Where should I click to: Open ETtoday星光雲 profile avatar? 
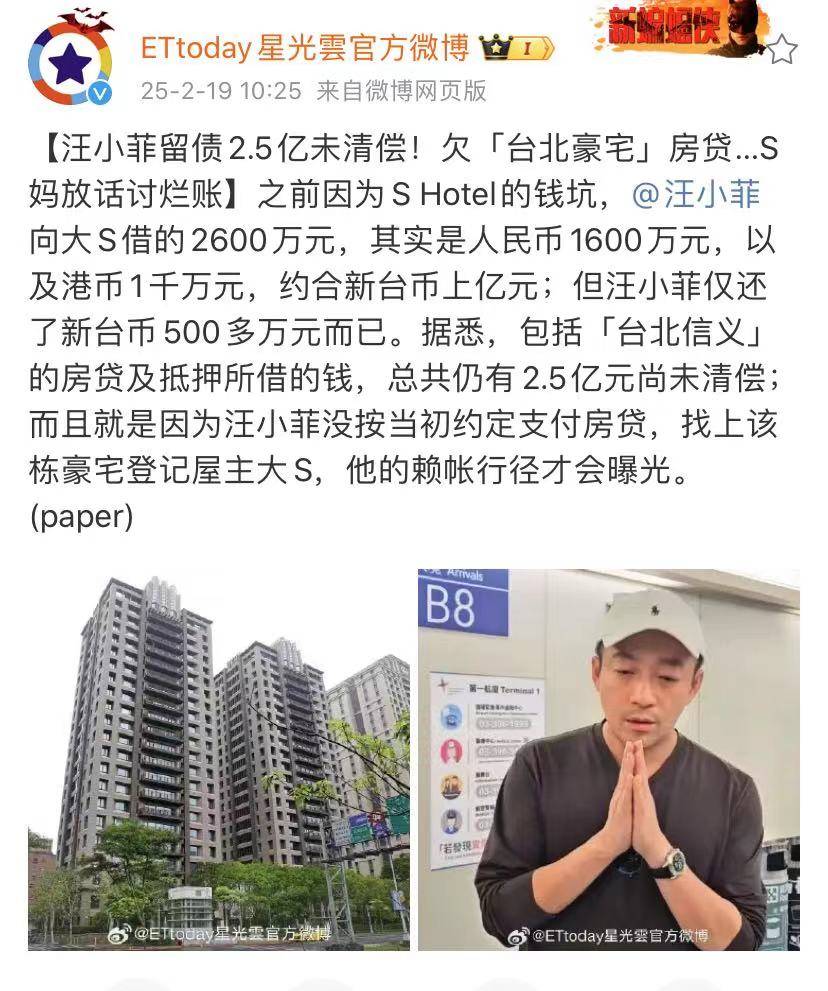pos(68,64)
